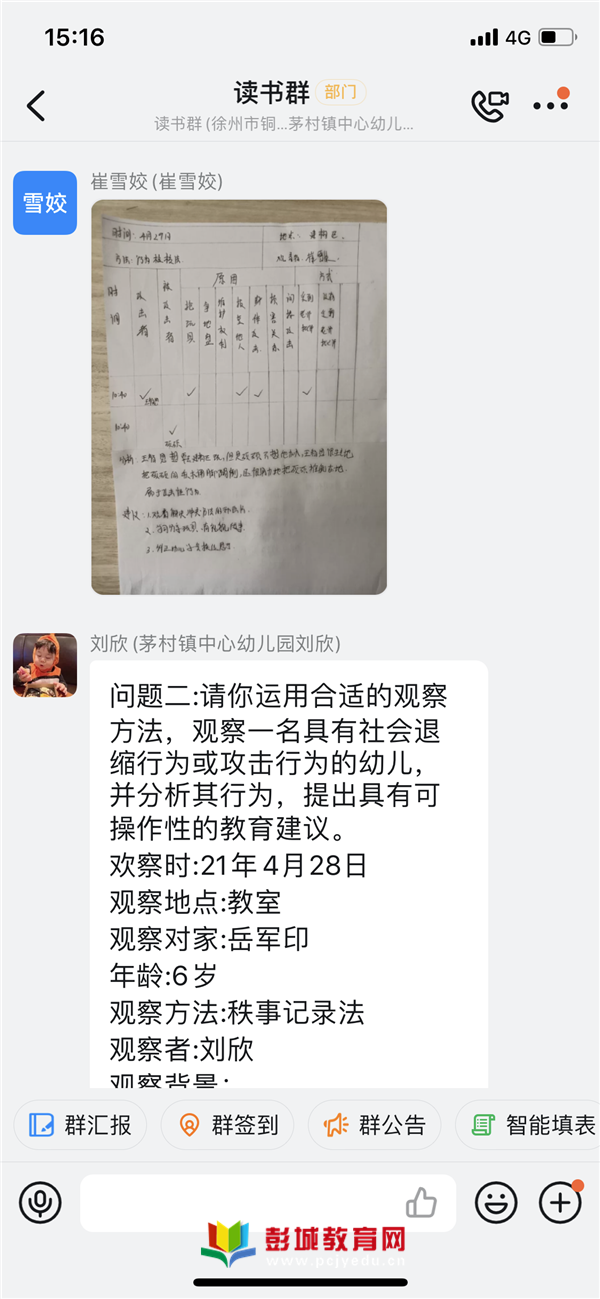Viewport: 600px width, 1299px height.
Task: Open 群公告 announcements
Action: tap(374, 1125)
